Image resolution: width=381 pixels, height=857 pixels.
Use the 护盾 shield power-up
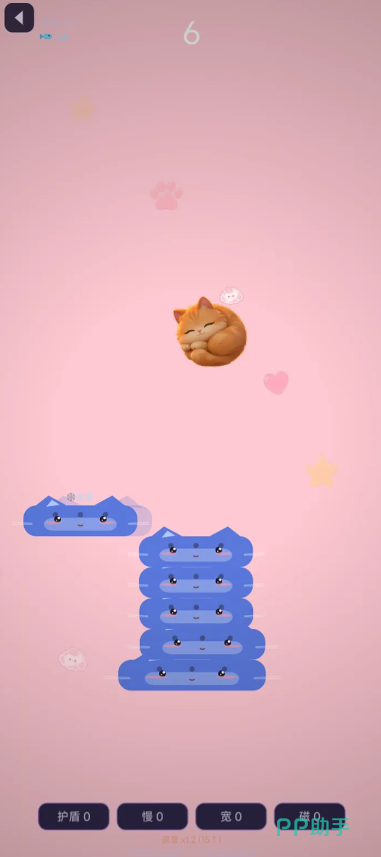74,817
